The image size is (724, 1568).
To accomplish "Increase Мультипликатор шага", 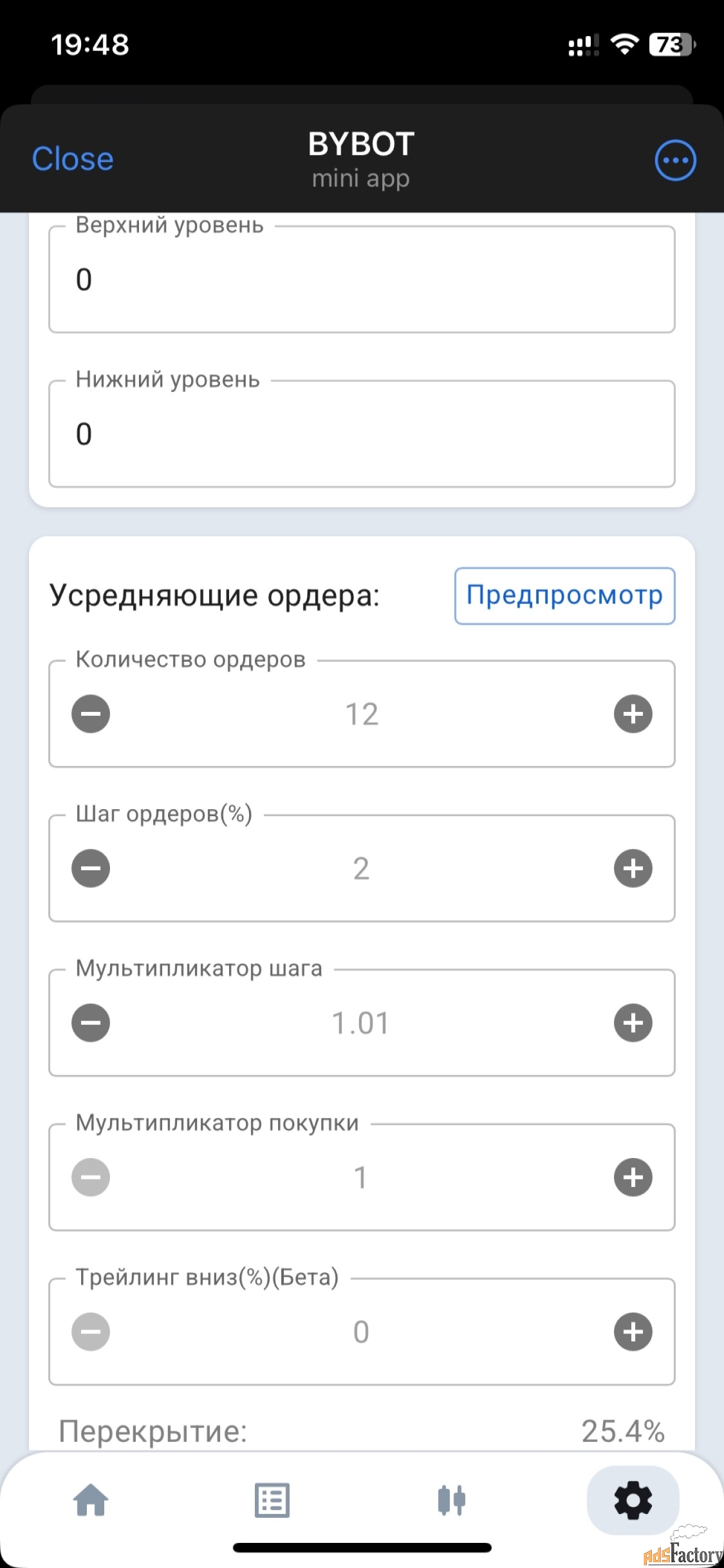I will [633, 1023].
